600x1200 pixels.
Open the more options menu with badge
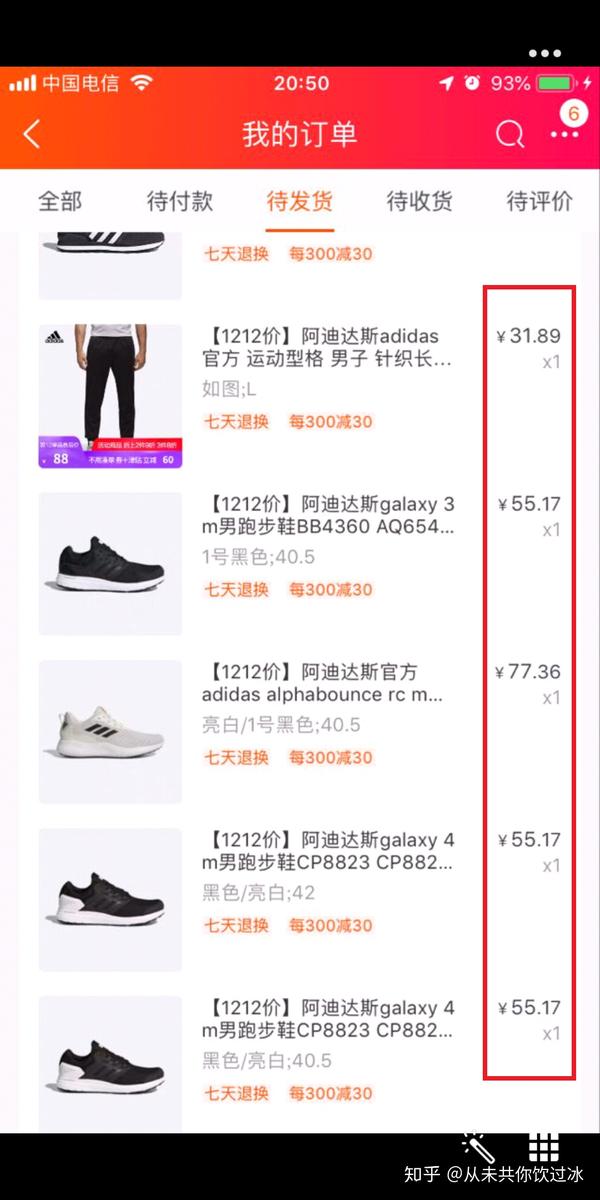tap(565, 134)
